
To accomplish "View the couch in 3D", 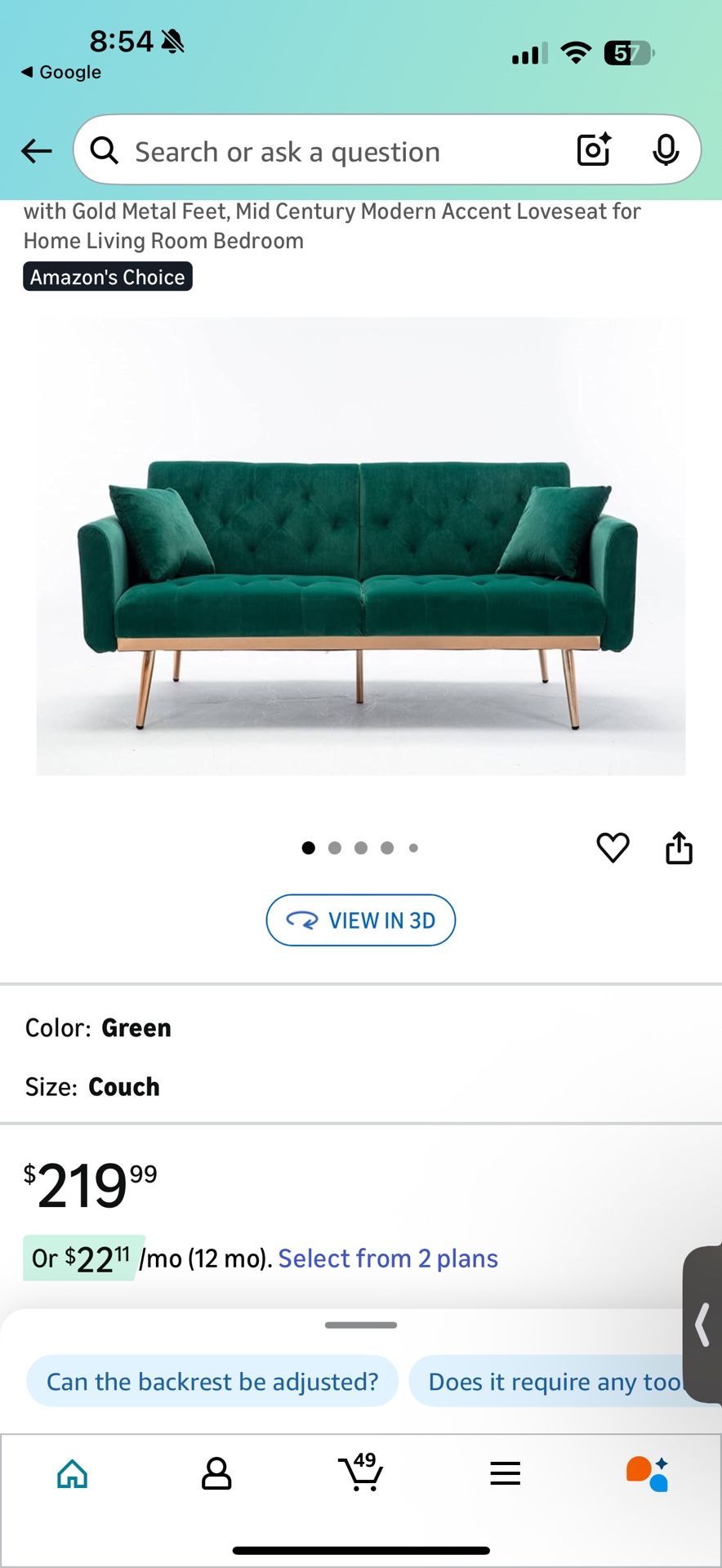I will [x=360, y=920].
